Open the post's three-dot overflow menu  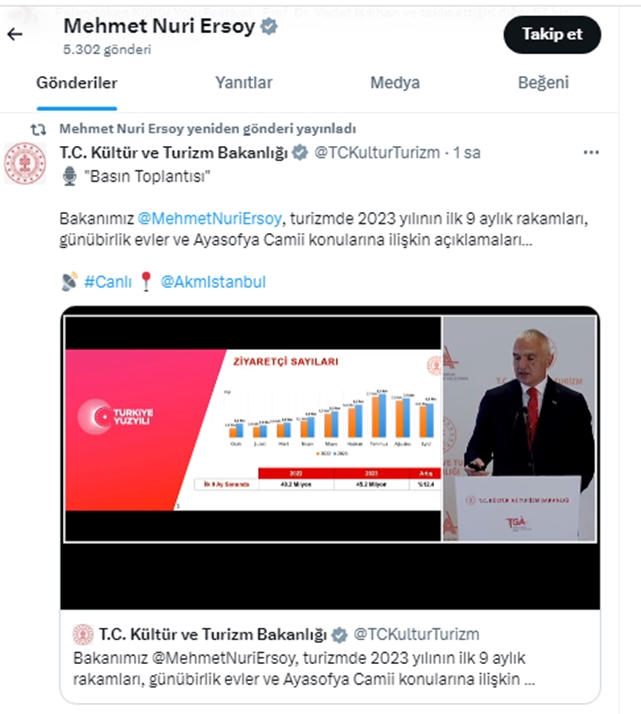(591, 152)
